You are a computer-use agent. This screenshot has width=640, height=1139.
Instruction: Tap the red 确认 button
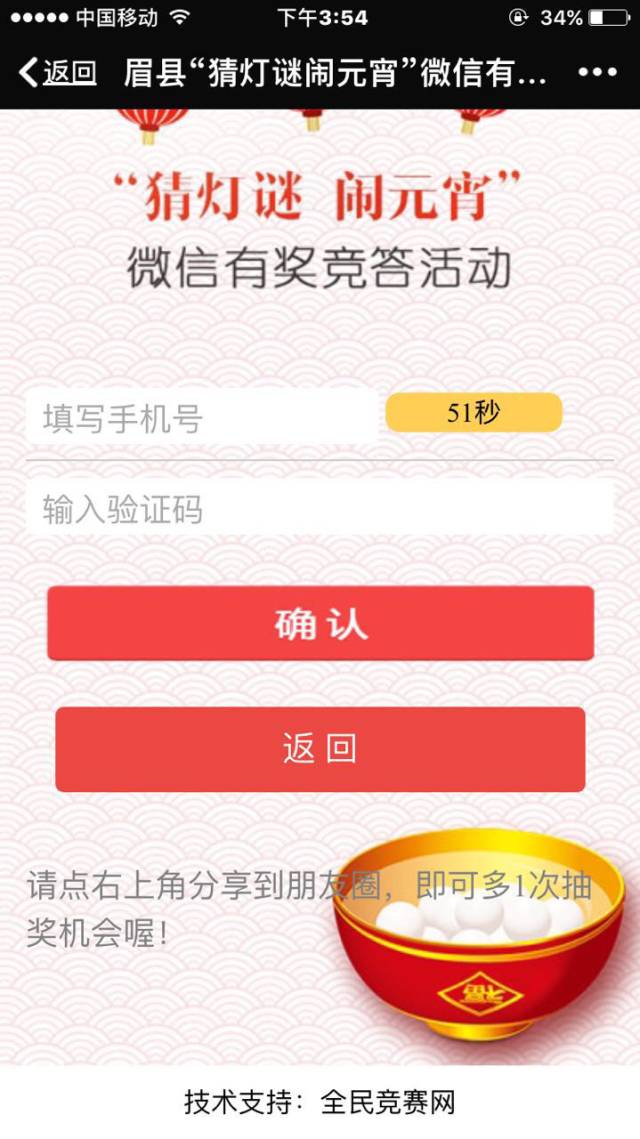pyautogui.click(x=320, y=624)
